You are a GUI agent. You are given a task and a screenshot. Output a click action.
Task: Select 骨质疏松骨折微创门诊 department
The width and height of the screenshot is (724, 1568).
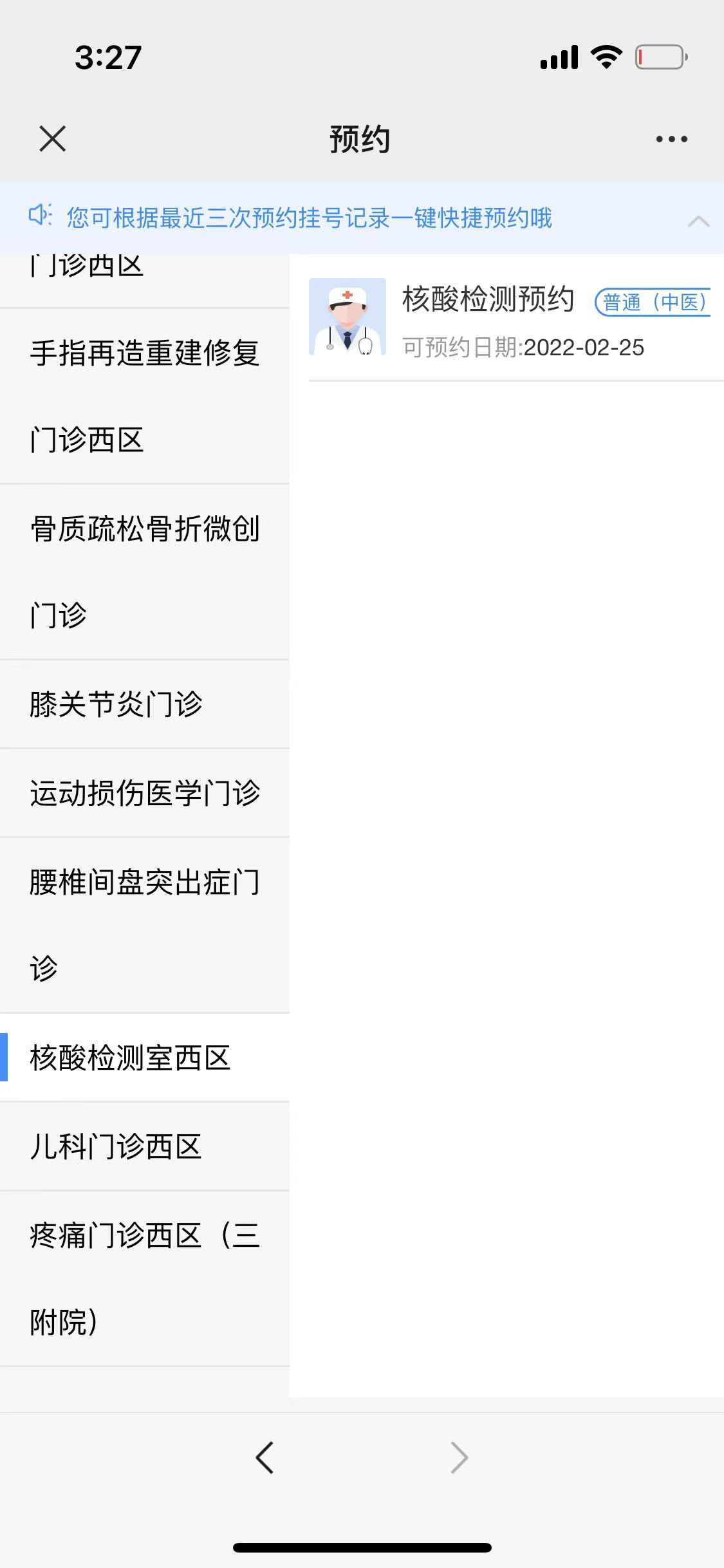point(144,572)
